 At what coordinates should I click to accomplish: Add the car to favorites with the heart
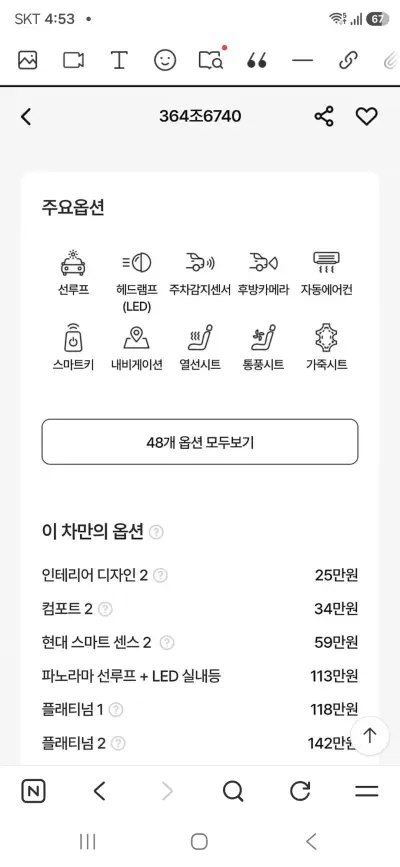pyautogui.click(x=366, y=117)
